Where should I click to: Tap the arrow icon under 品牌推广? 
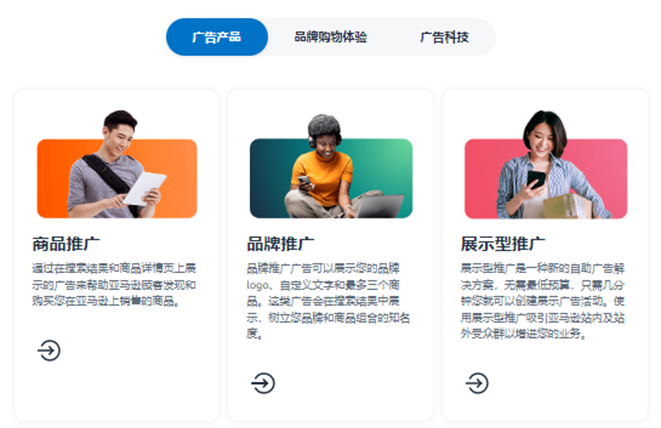263,383
